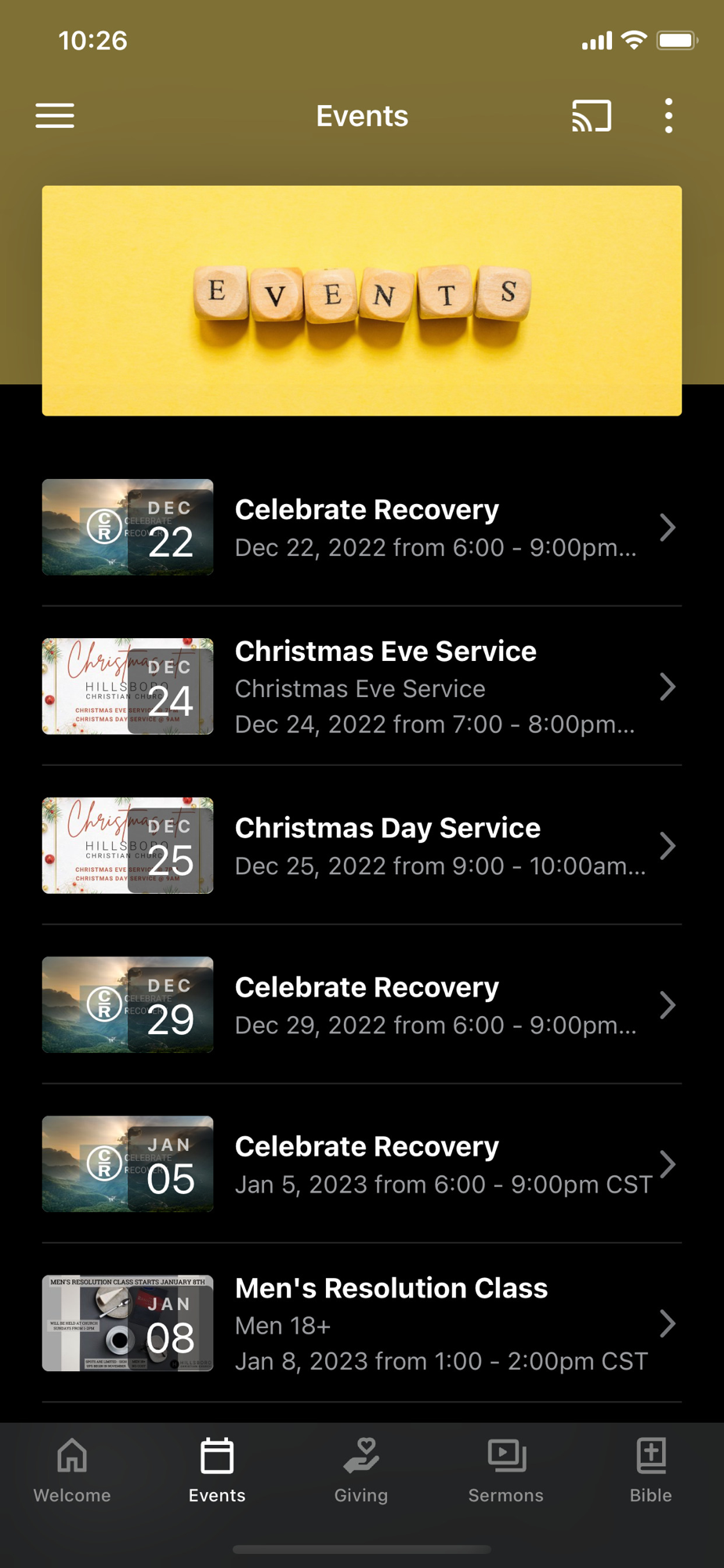View Christmas Day Service details

click(362, 846)
